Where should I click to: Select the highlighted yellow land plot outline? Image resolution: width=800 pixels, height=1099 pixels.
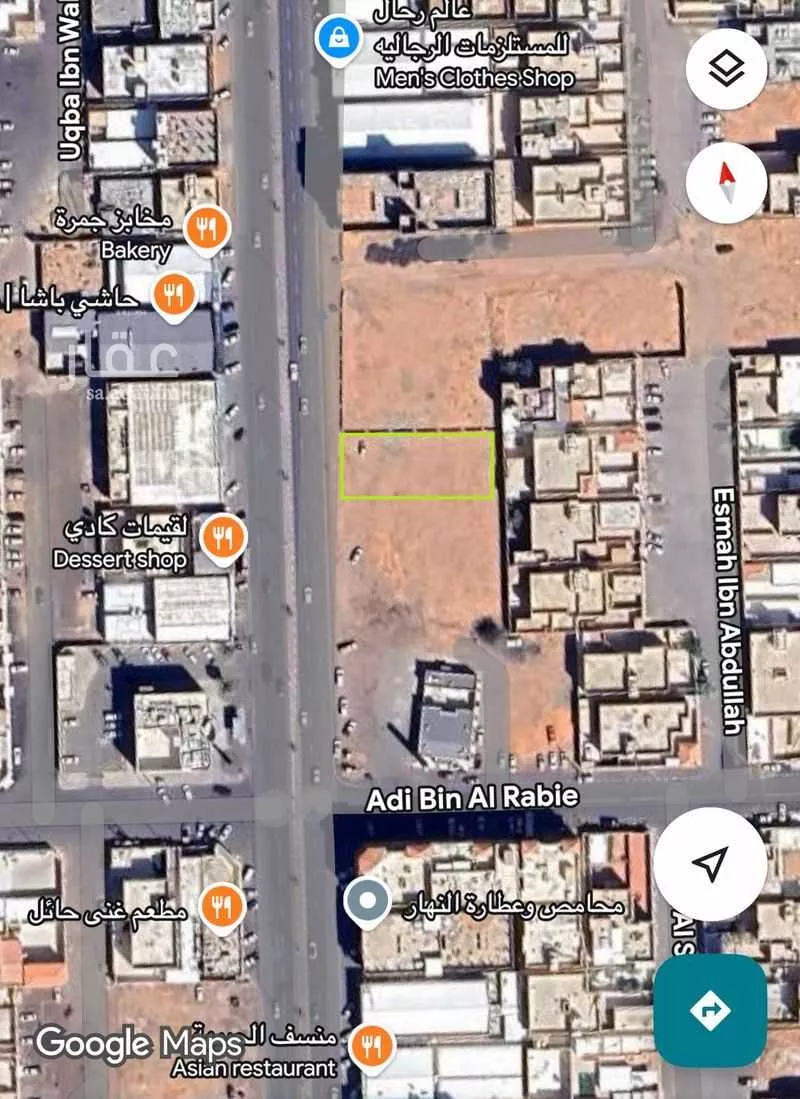(x=416, y=466)
